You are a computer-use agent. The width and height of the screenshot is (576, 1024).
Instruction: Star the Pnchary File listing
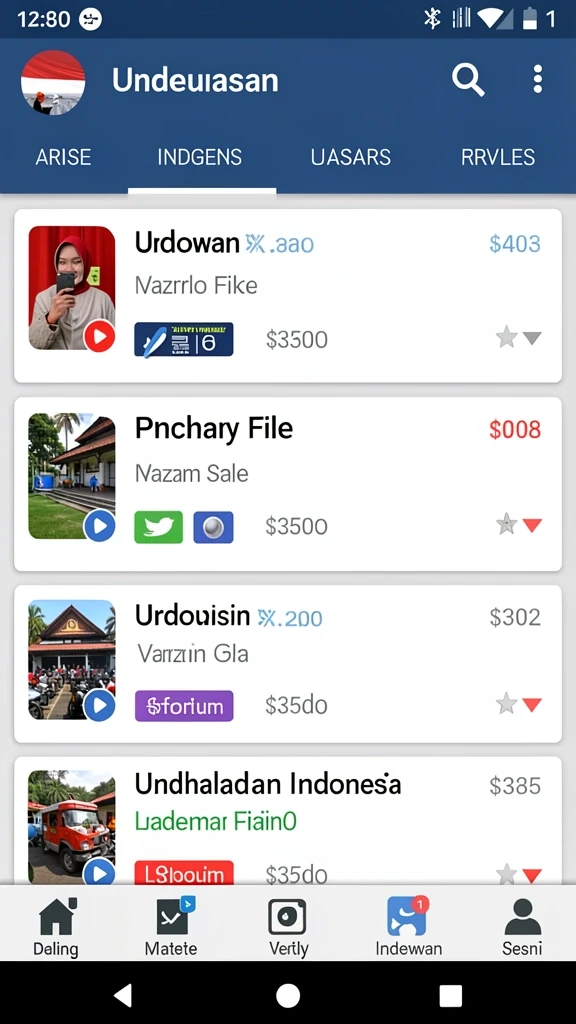click(507, 524)
